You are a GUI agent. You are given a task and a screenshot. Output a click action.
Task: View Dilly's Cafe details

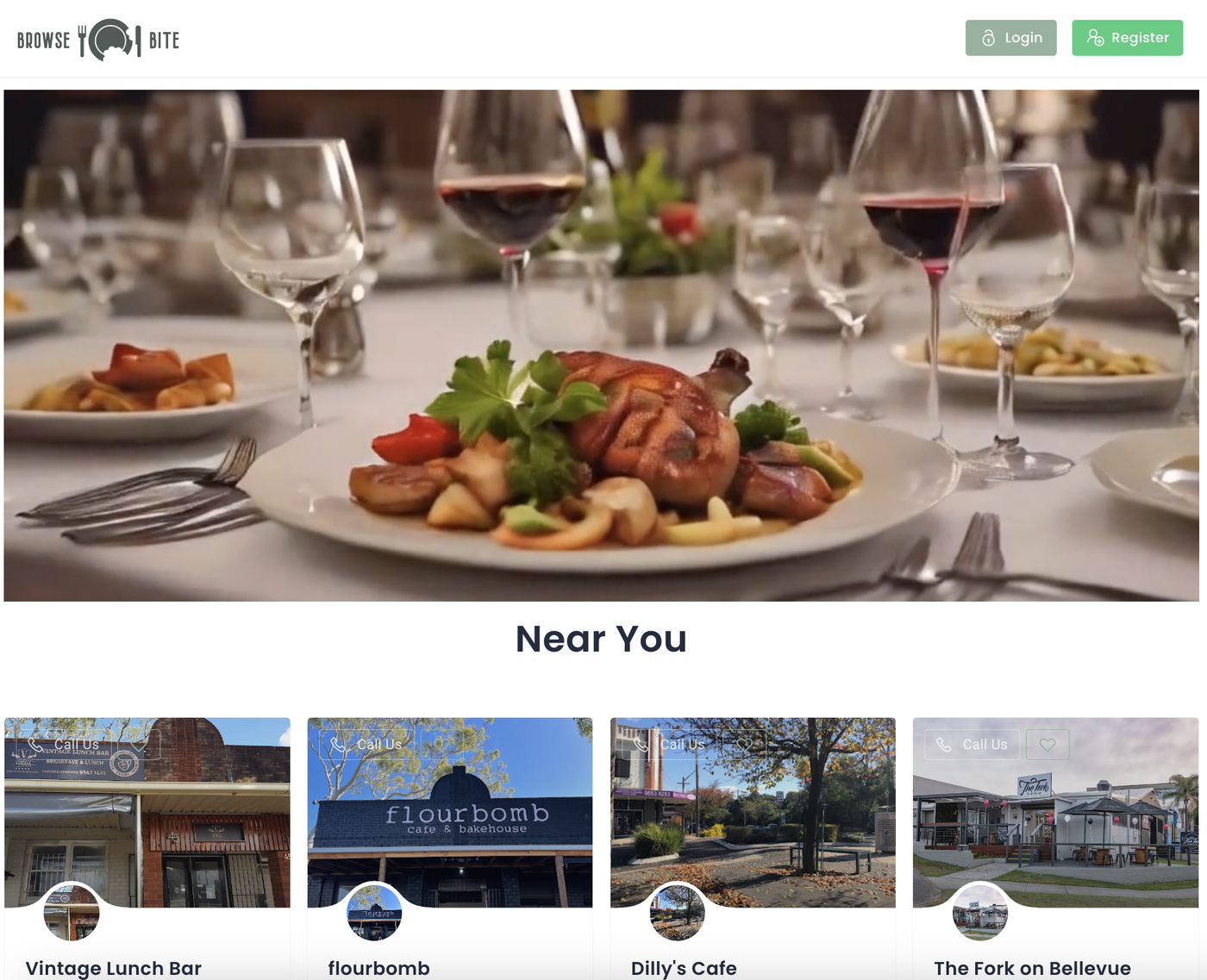tap(684, 968)
